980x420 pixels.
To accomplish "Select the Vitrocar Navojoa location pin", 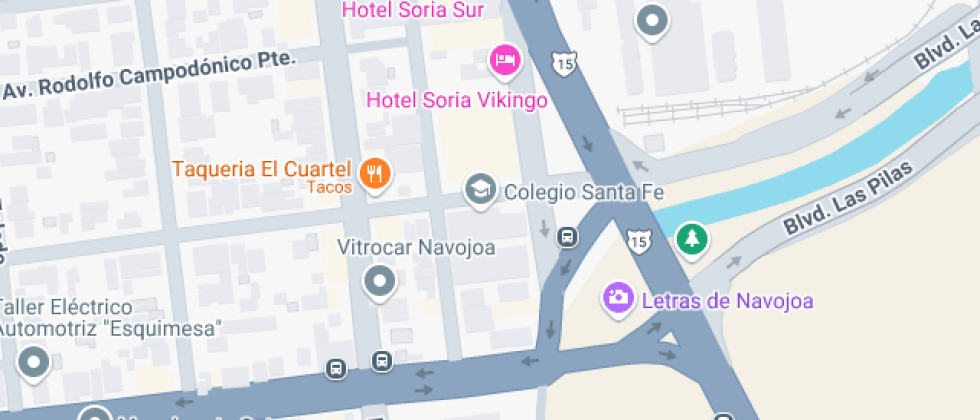I will pyautogui.click(x=380, y=282).
